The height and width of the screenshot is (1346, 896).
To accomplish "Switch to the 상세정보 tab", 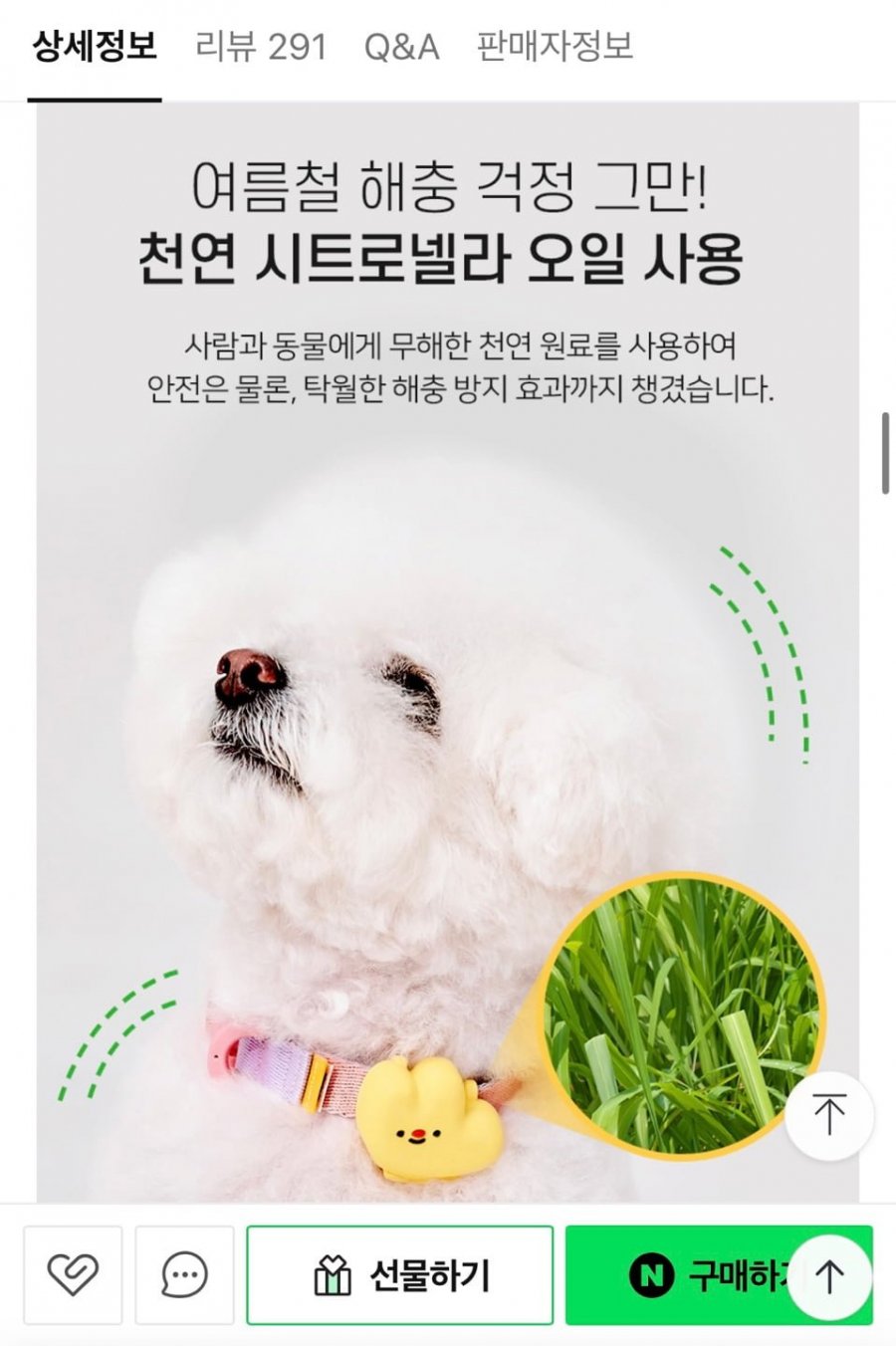I will pos(95,47).
